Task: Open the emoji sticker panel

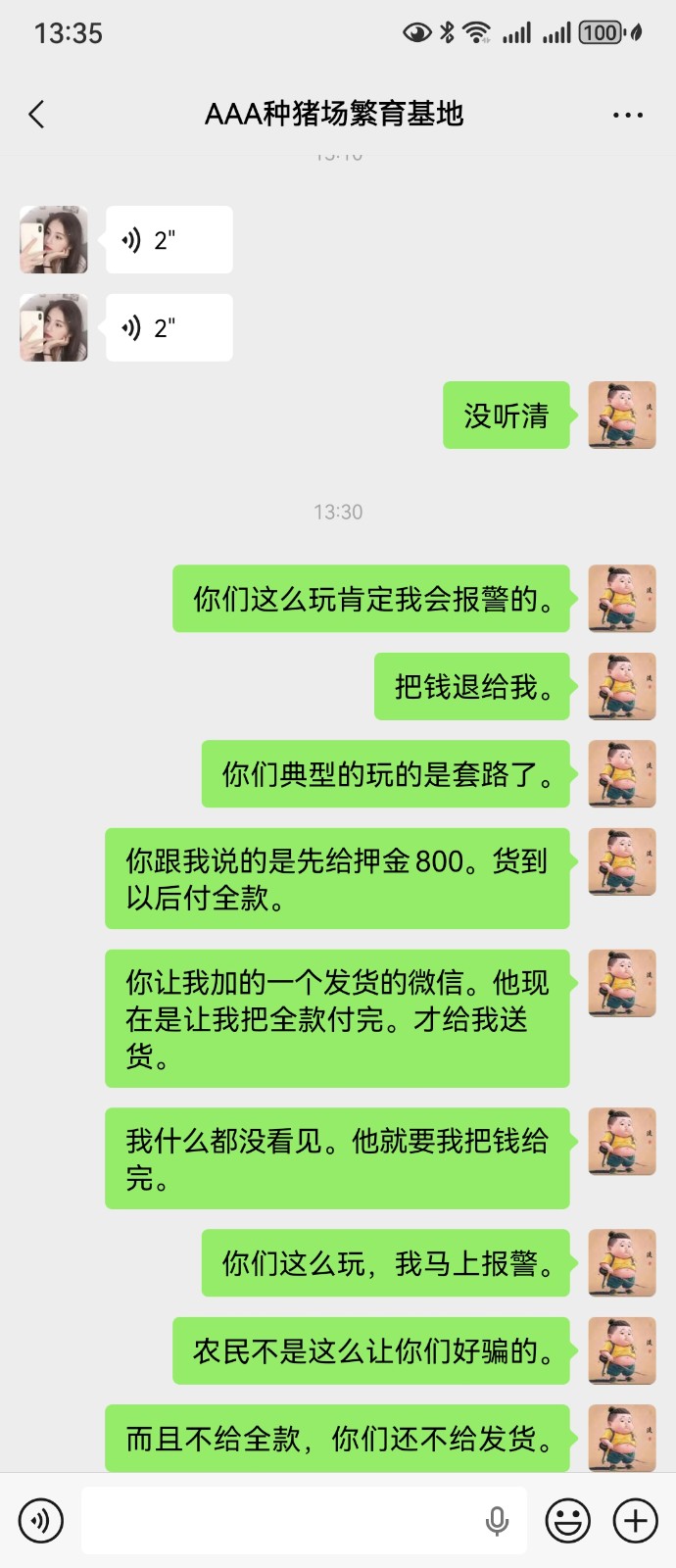Action: [567, 1520]
